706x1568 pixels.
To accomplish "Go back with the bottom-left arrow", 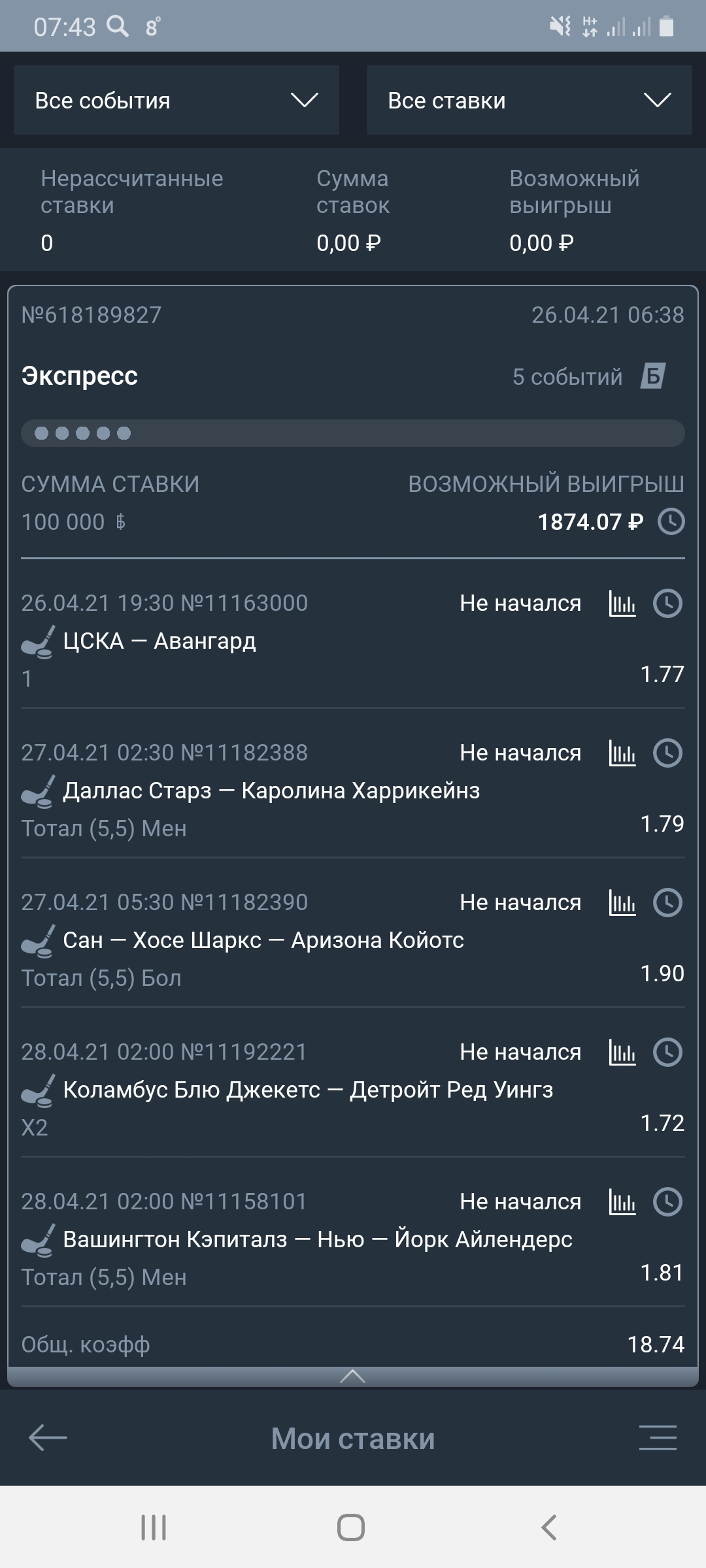I will (x=48, y=1438).
